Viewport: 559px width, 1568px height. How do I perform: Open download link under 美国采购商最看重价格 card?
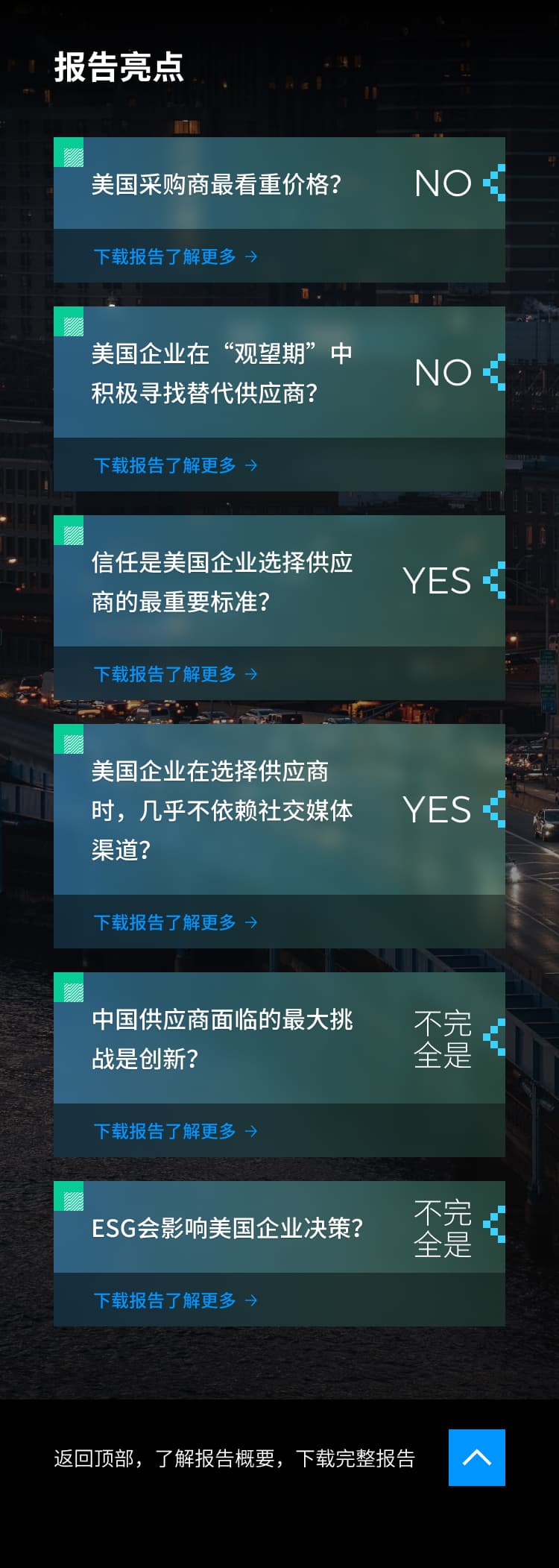coord(175,256)
